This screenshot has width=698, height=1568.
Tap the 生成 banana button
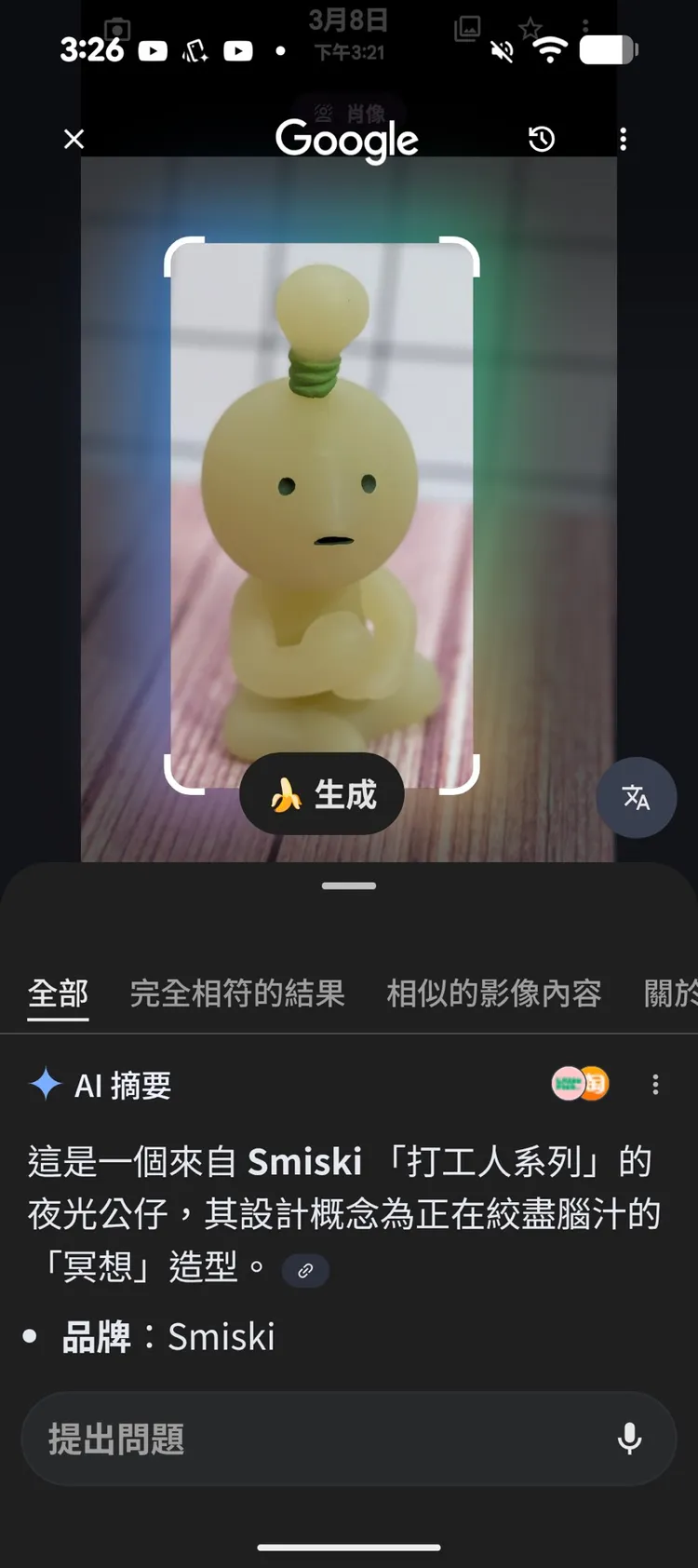(321, 793)
